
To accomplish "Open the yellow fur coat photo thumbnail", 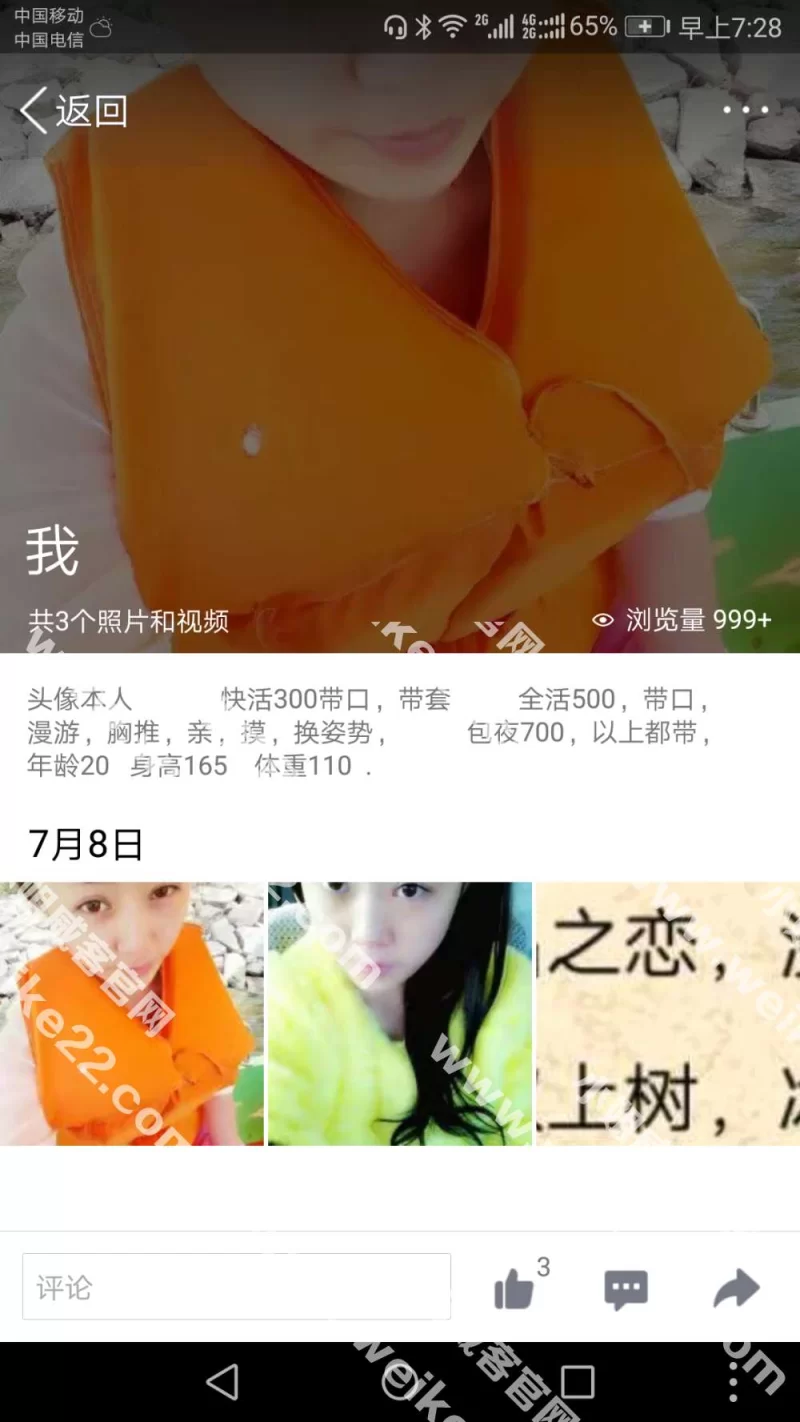I will (x=400, y=1013).
